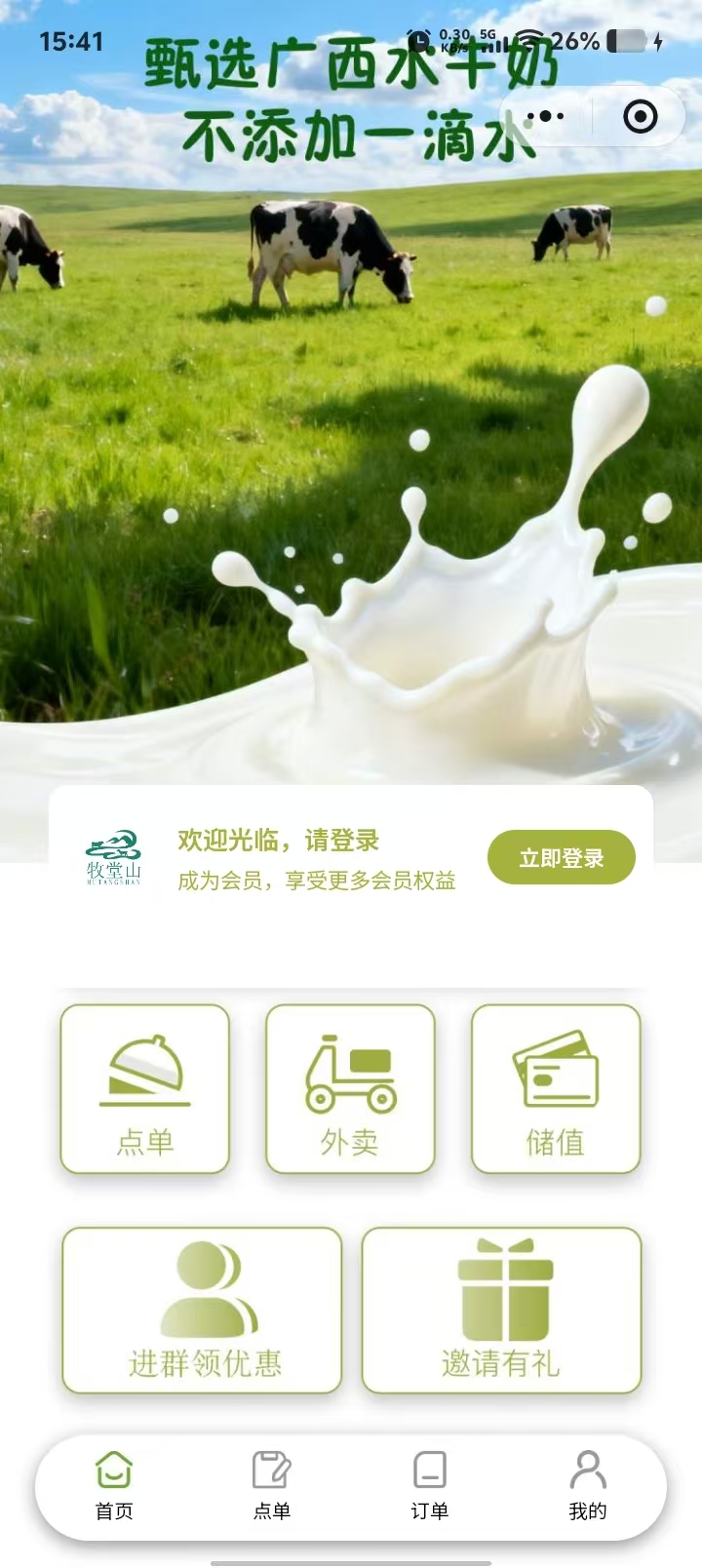Open the 点单 order card

[145, 1089]
